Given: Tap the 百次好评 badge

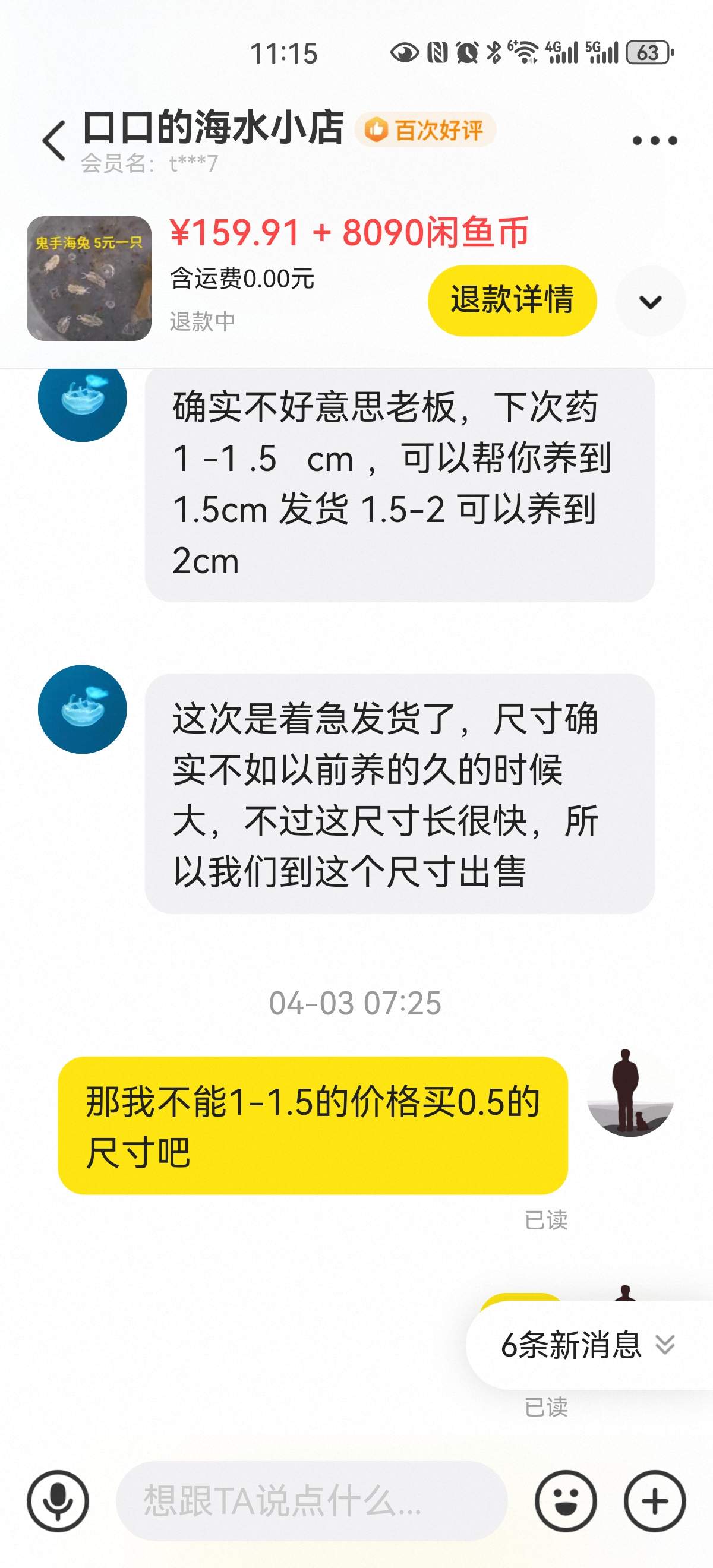Looking at the screenshot, I should pos(425,129).
